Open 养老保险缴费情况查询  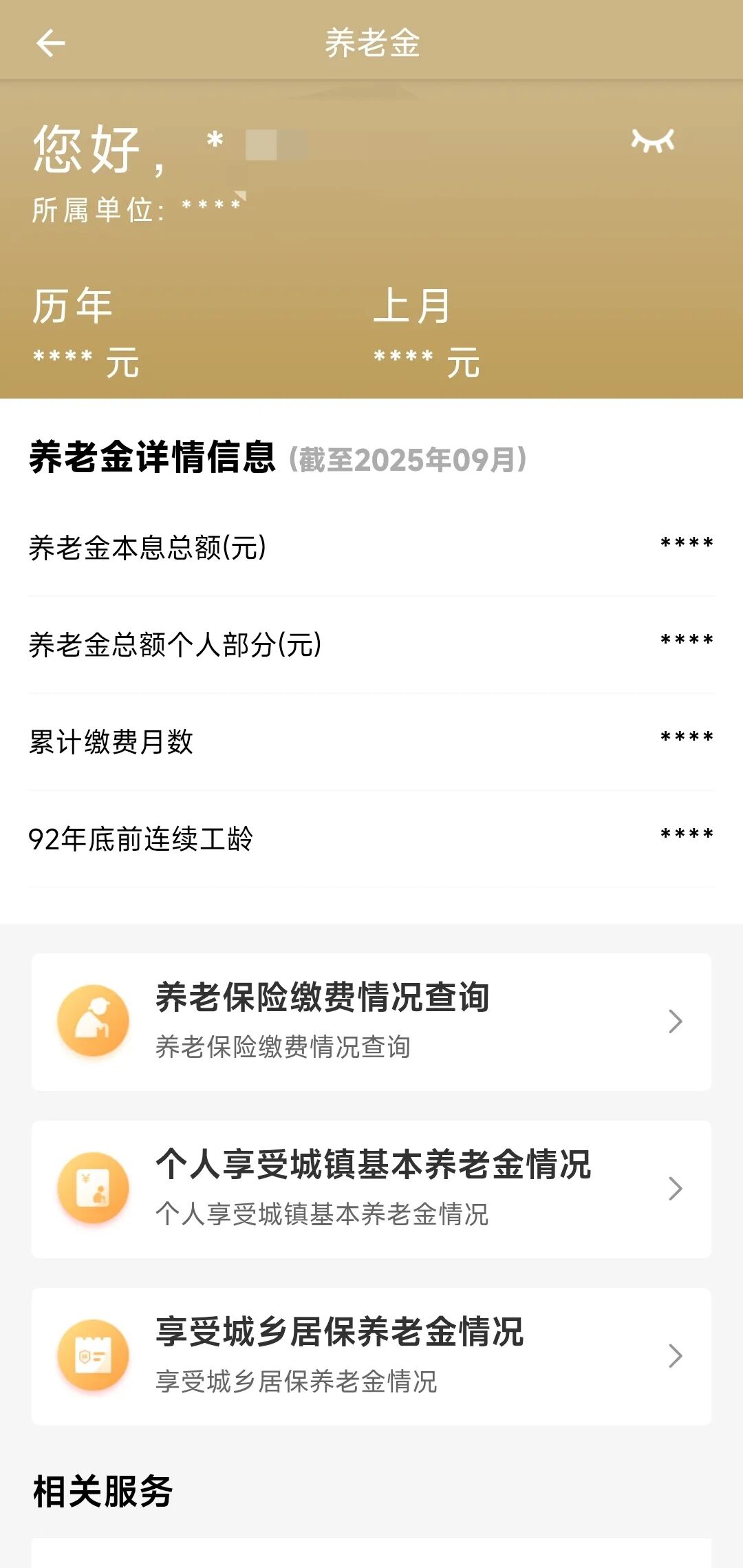(371, 1021)
